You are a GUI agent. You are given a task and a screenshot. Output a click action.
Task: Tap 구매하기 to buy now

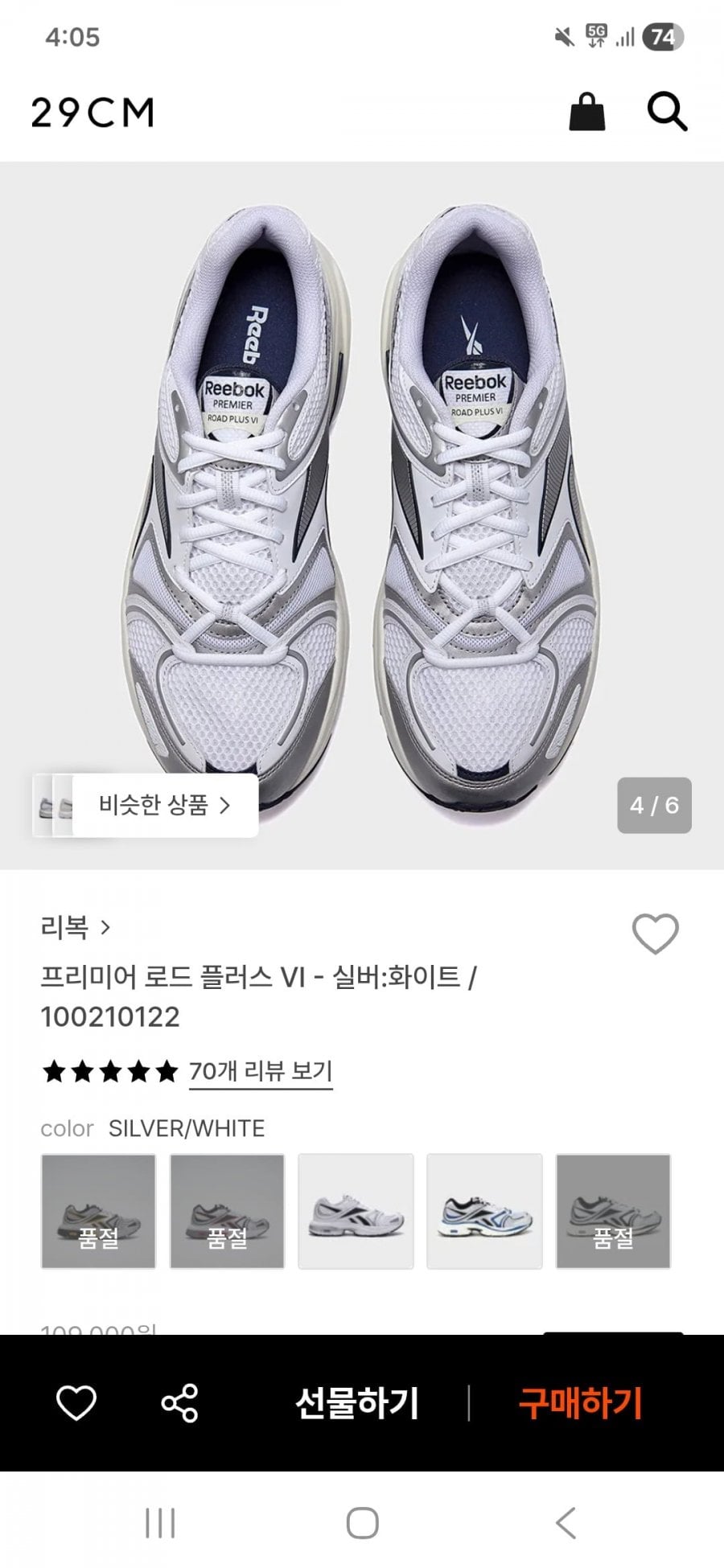pyautogui.click(x=579, y=1403)
